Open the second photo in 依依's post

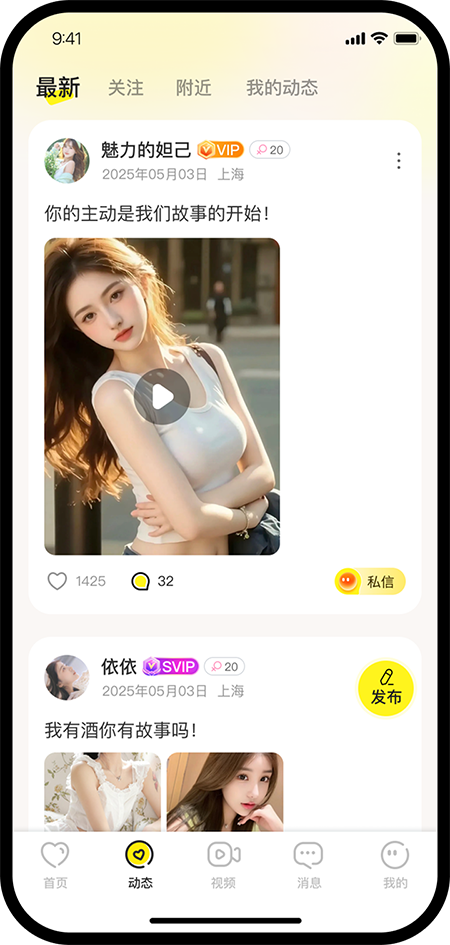(x=225, y=792)
